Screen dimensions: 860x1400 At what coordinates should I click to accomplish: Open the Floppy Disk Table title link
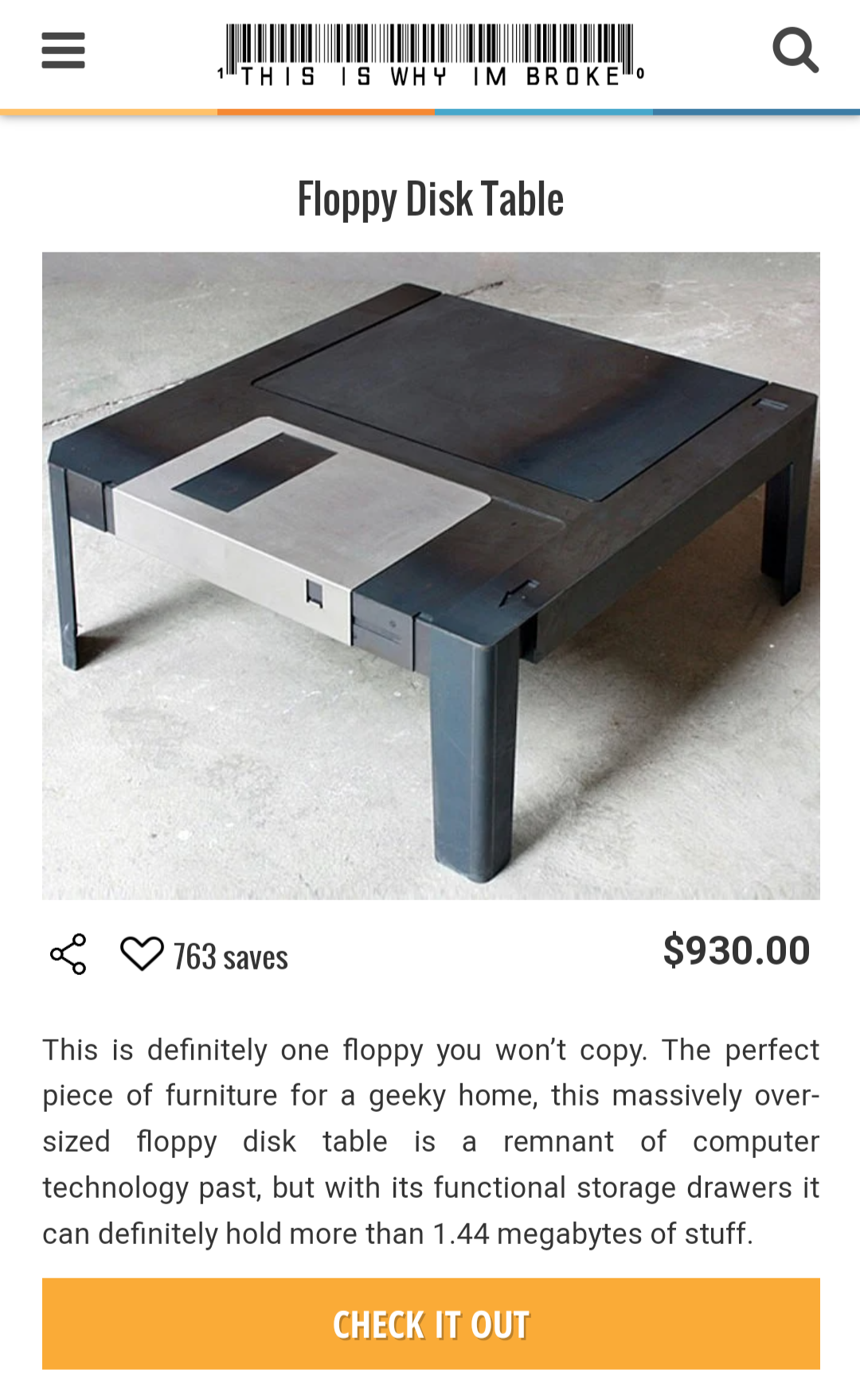[431, 199]
